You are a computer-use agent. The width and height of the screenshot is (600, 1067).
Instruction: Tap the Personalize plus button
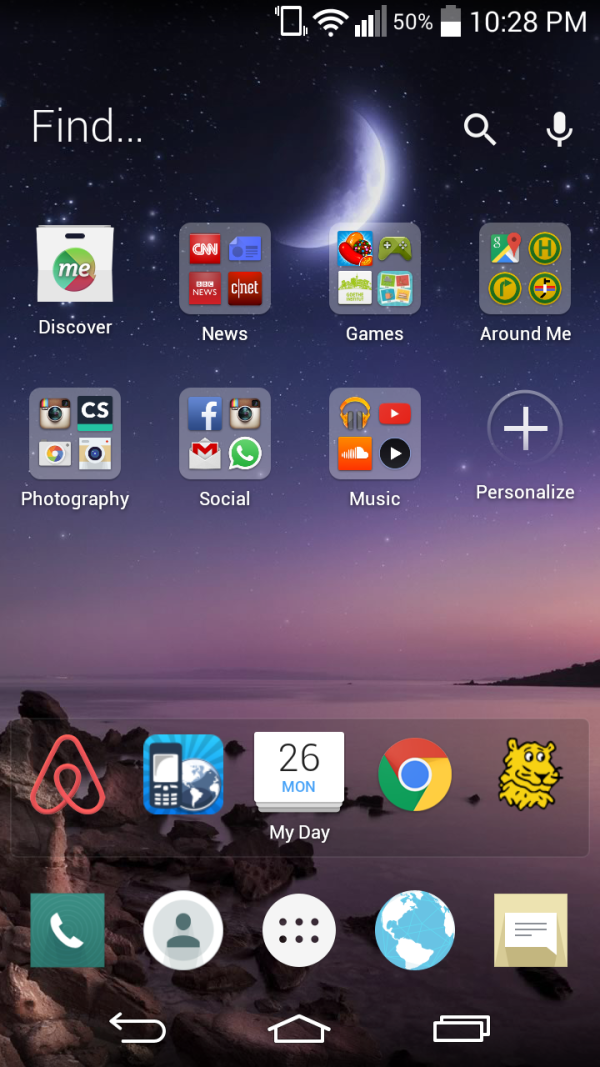click(x=525, y=428)
